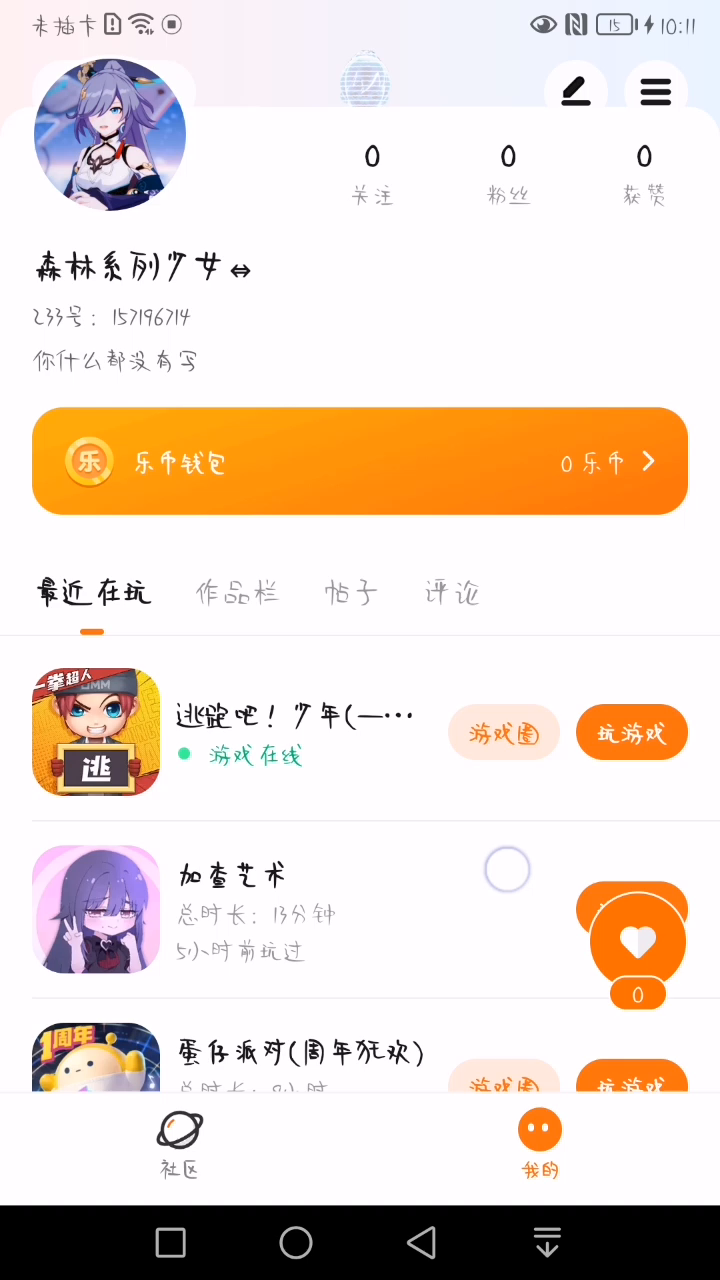Image resolution: width=720 pixels, height=1280 pixels.
Task: Tap the floating heart button
Action: coord(638,941)
